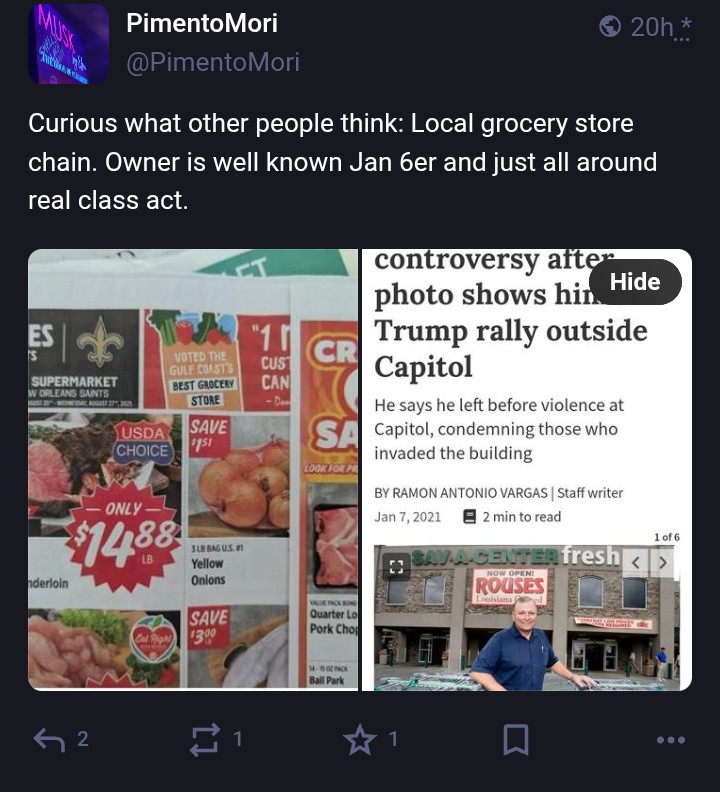Hide the attached media

click(x=635, y=282)
